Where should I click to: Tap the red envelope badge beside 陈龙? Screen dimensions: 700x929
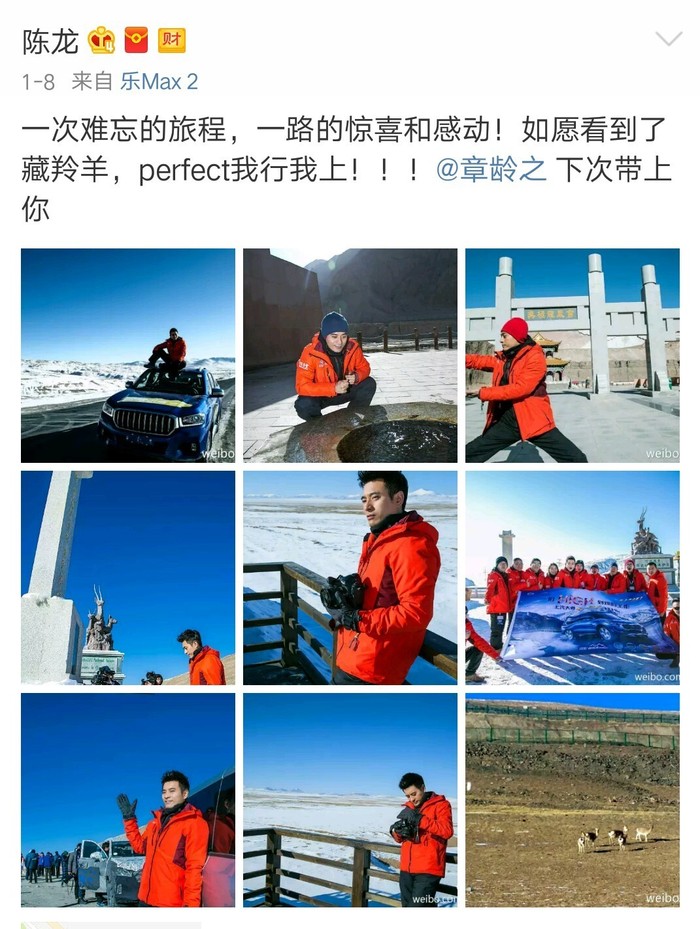(136, 40)
